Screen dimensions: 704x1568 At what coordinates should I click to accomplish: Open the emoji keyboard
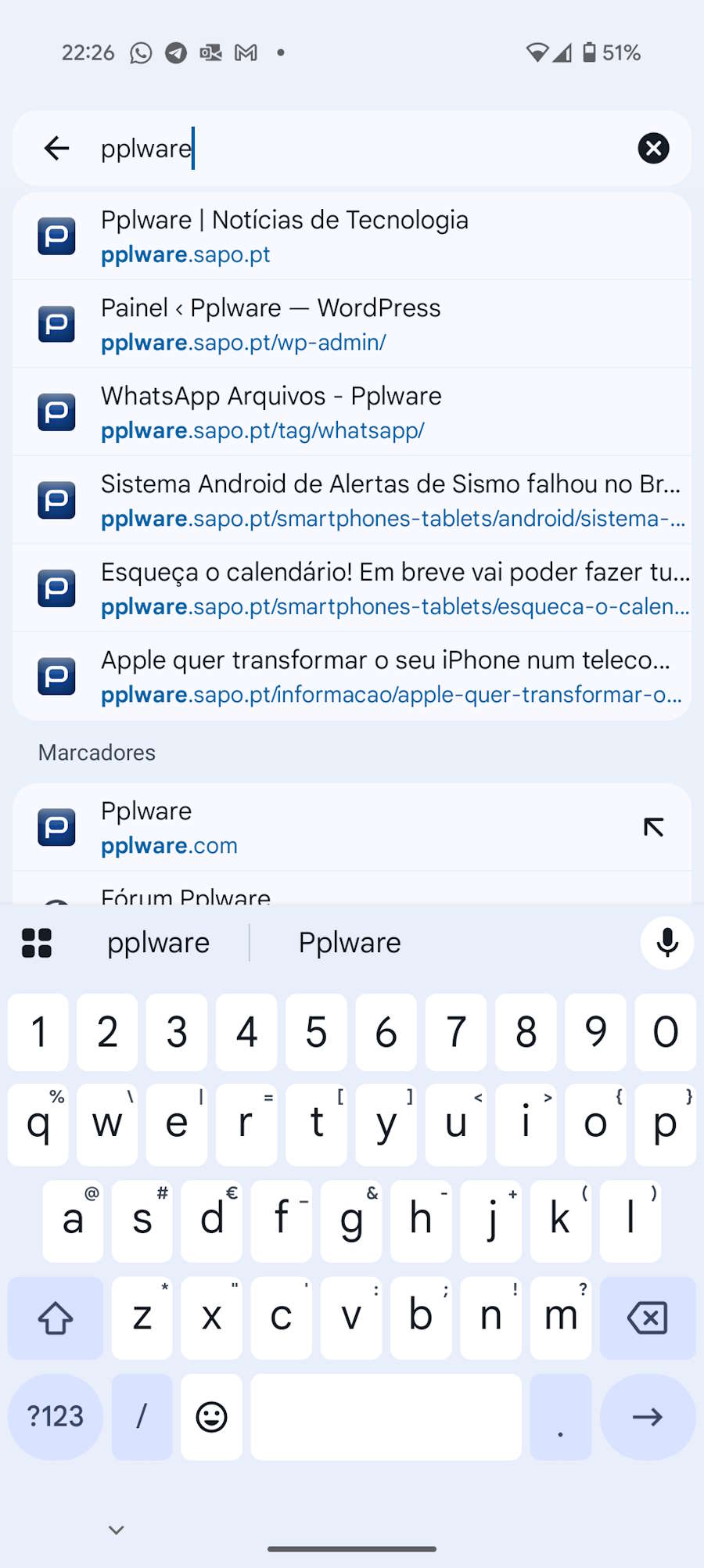point(211,1417)
